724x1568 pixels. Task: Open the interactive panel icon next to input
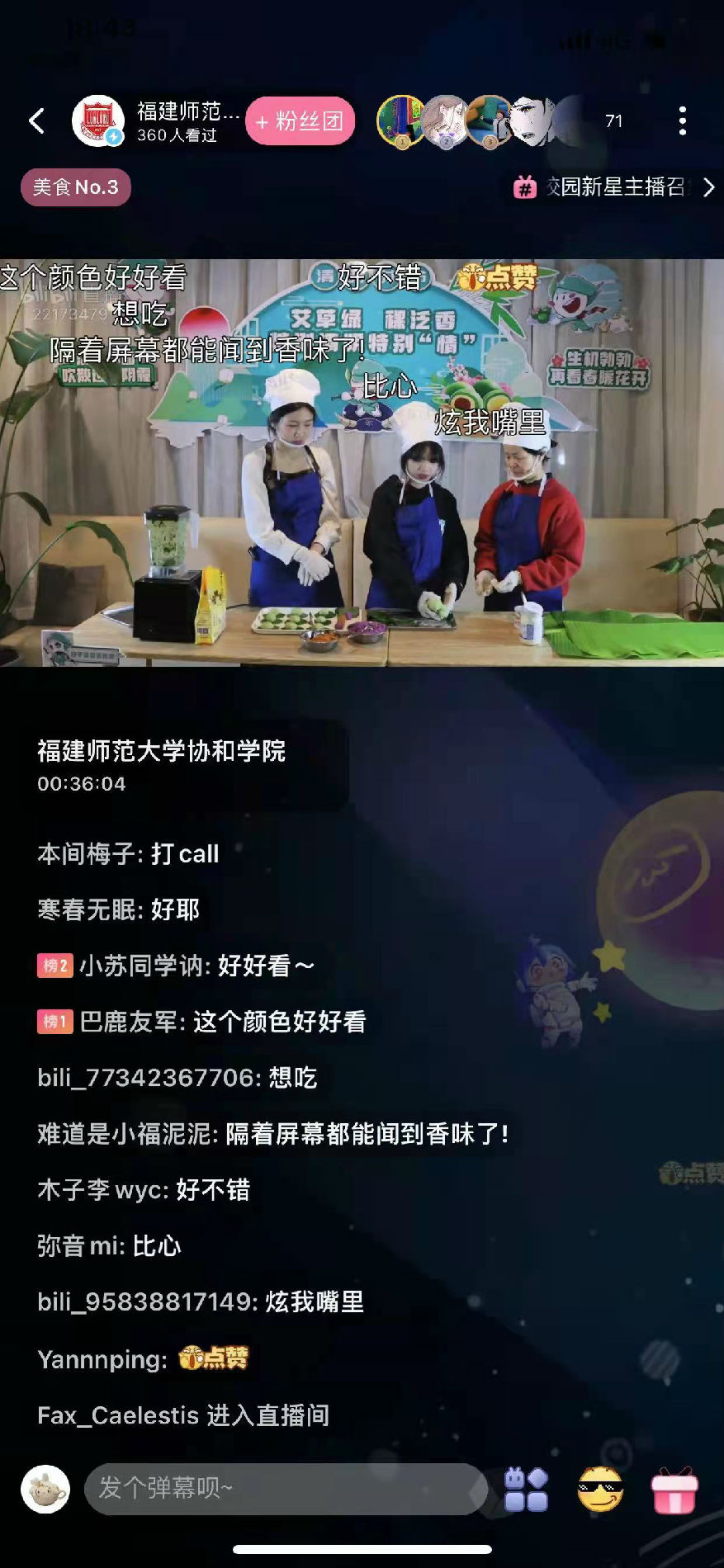tap(526, 1489)
